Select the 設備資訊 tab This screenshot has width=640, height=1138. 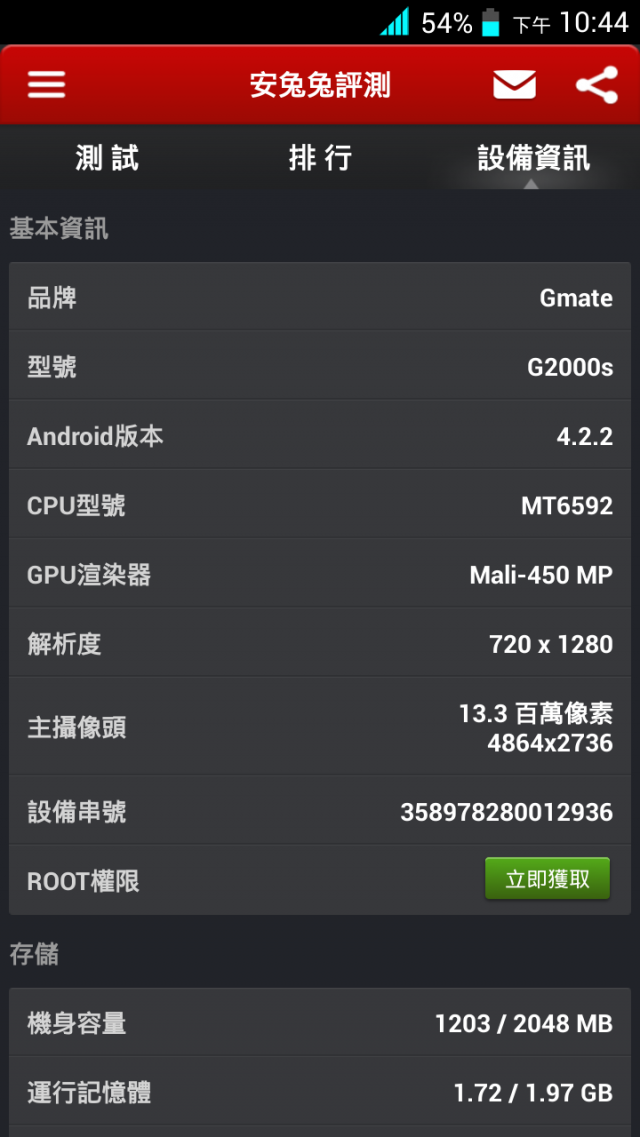coord(533,157)
